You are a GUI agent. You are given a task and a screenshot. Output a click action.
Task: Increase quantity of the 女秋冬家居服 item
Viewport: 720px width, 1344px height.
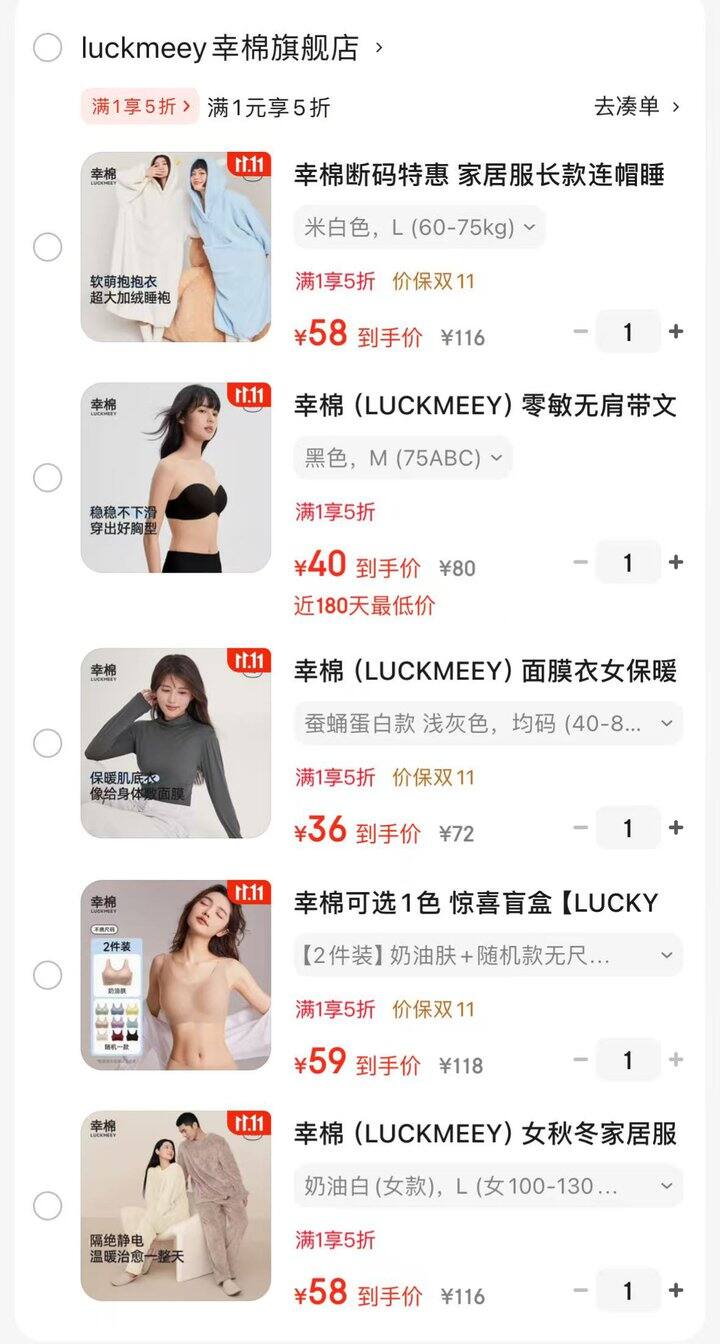pyautogui.click(x=676, y=1290)
